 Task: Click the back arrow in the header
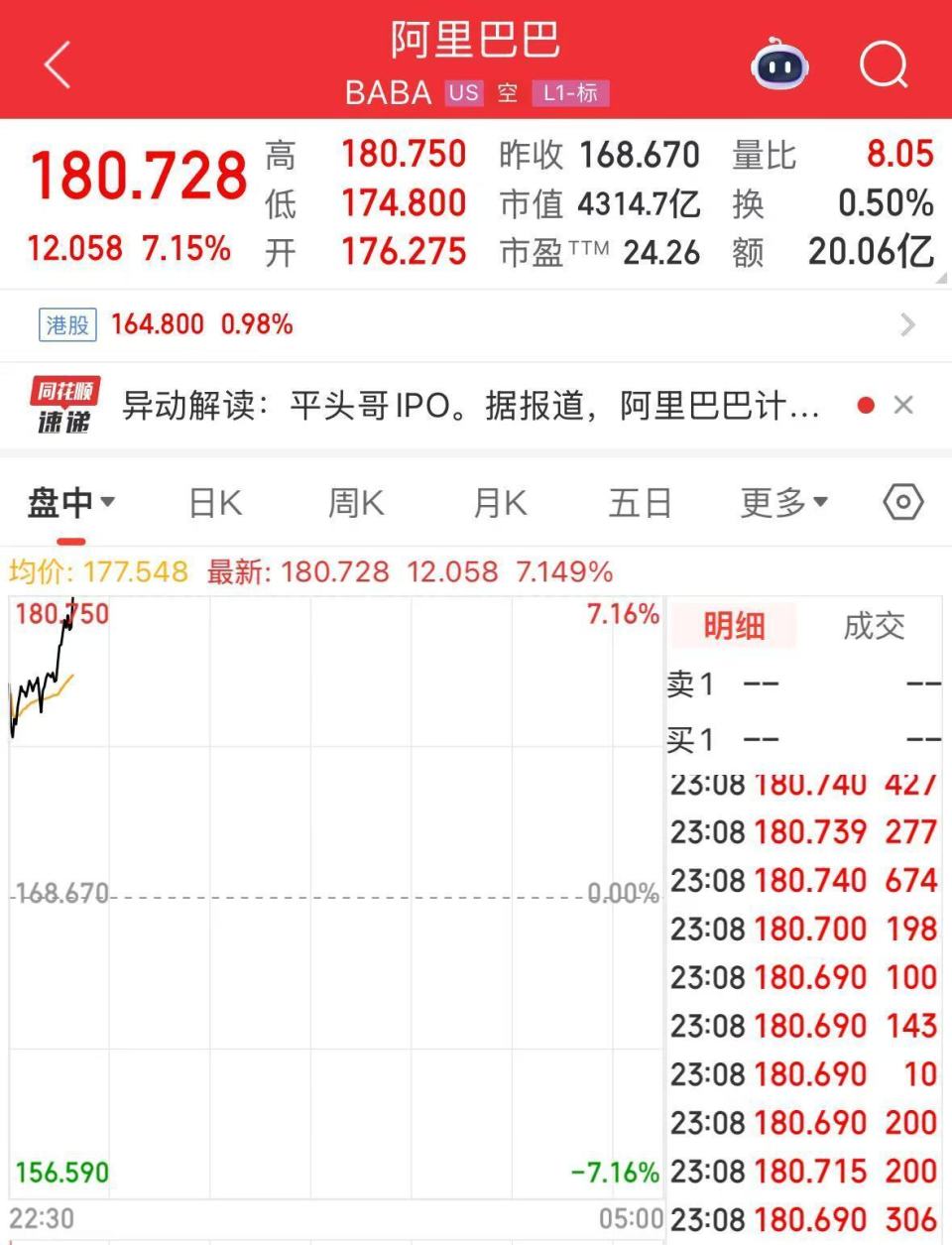[55, 62]
